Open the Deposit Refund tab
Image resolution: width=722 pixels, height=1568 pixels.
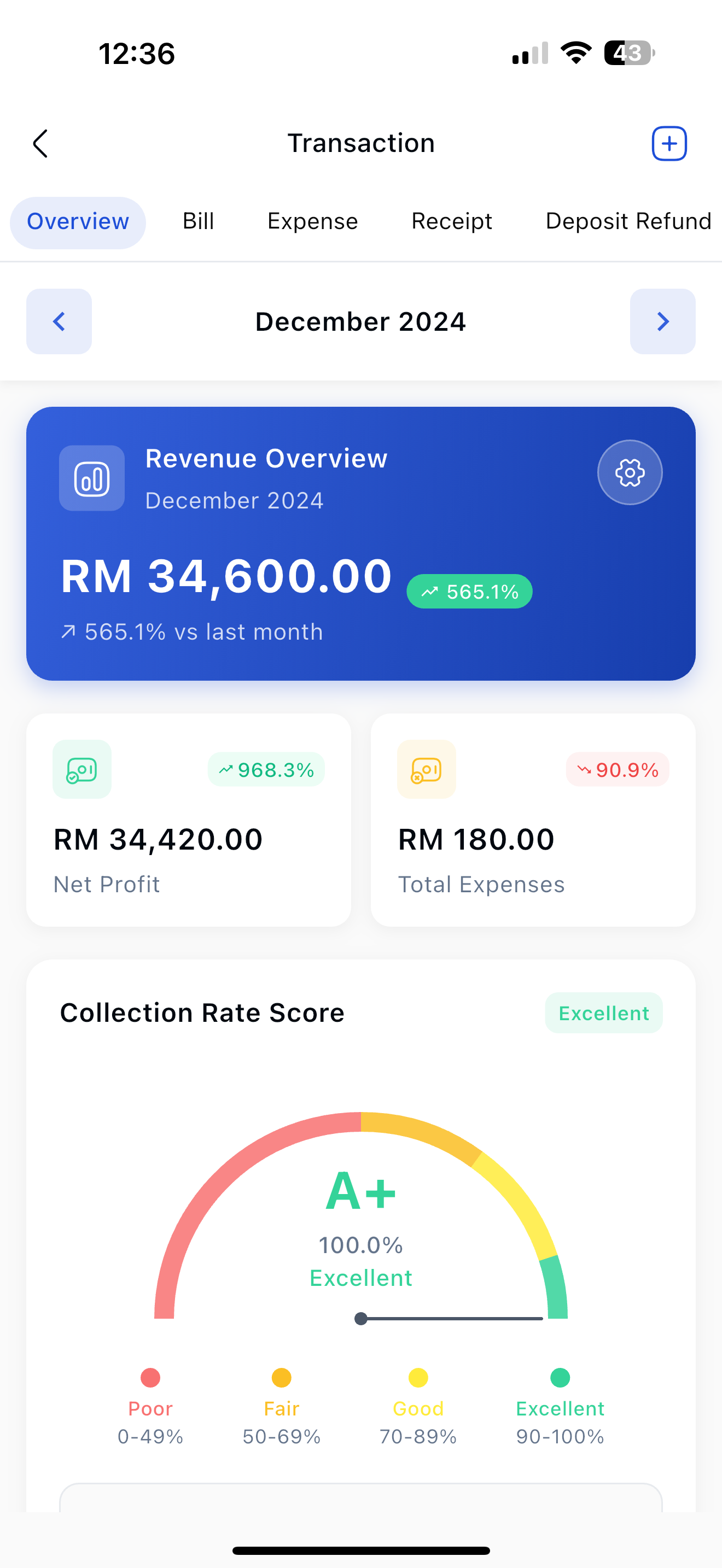pos(628,221)
